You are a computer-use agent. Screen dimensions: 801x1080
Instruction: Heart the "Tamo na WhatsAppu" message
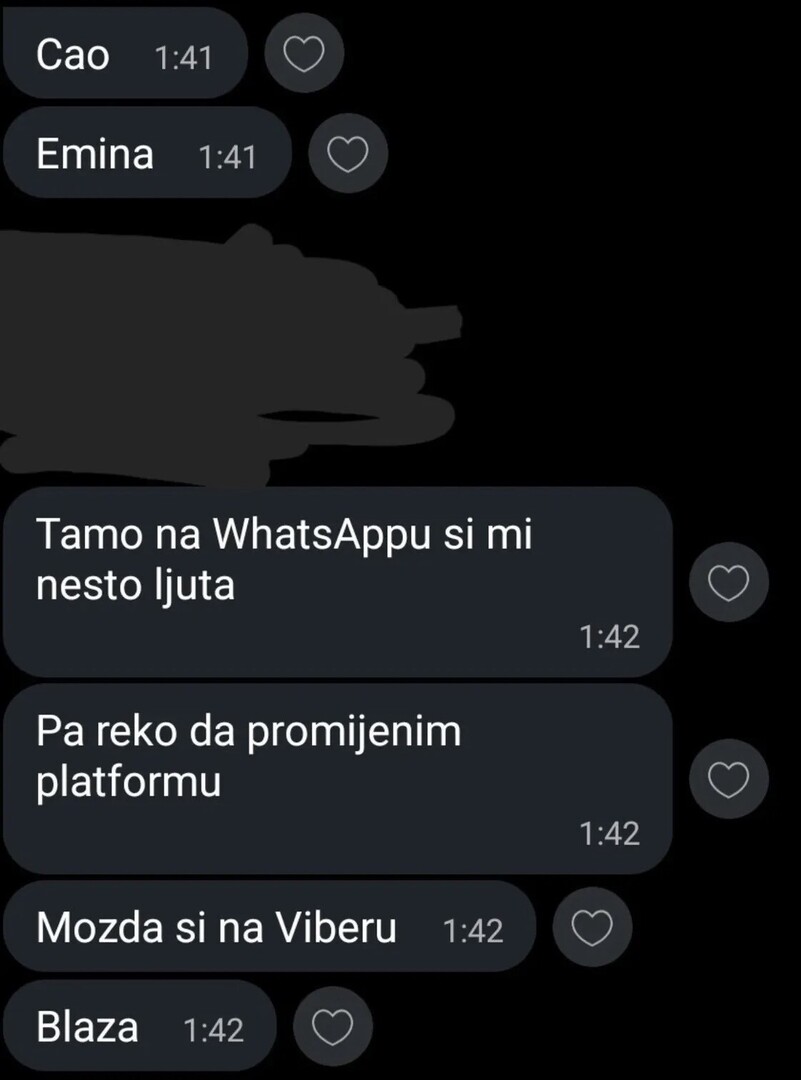click(729, 581)
